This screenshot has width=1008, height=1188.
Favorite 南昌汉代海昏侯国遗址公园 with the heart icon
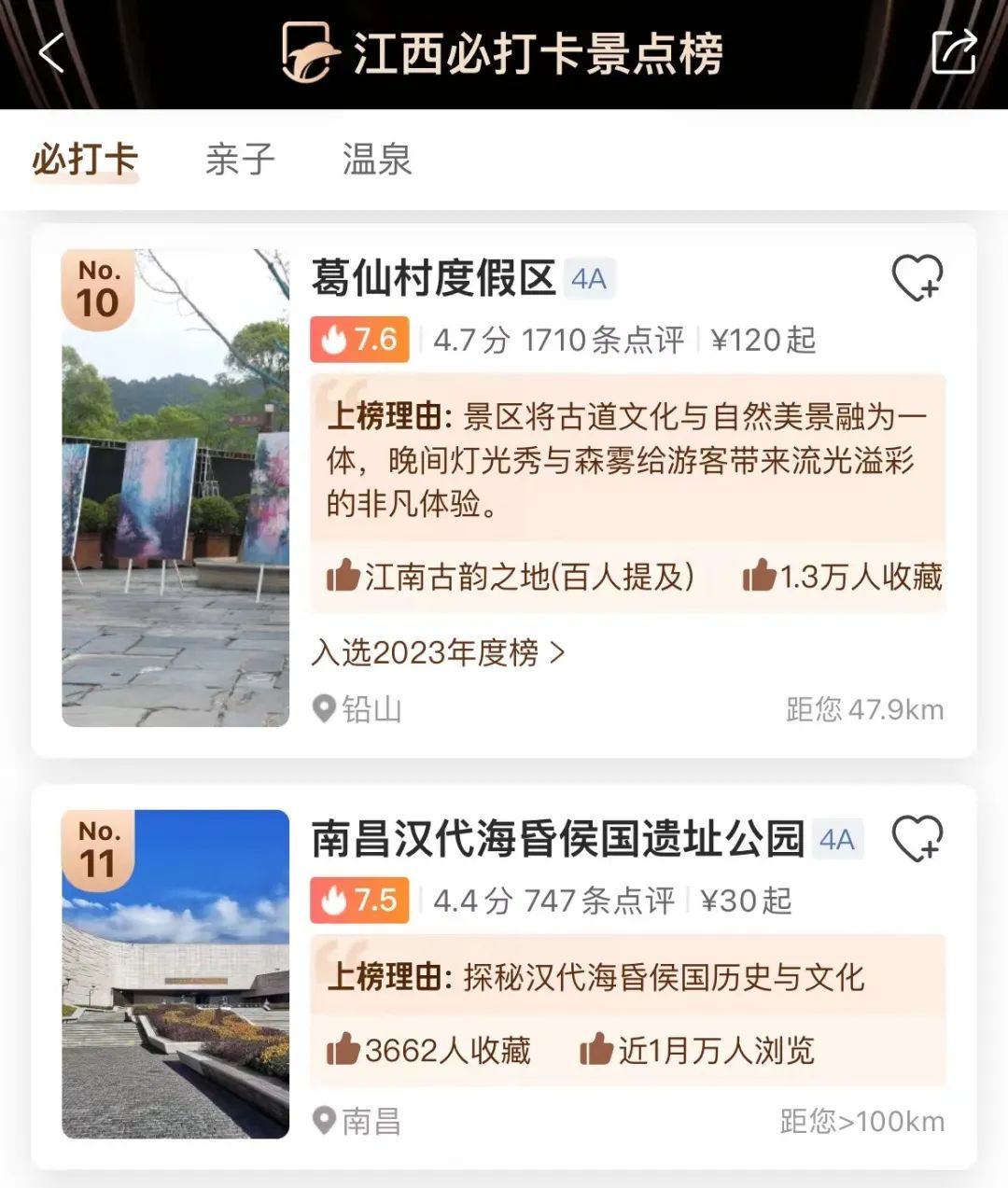pos(917,838)
